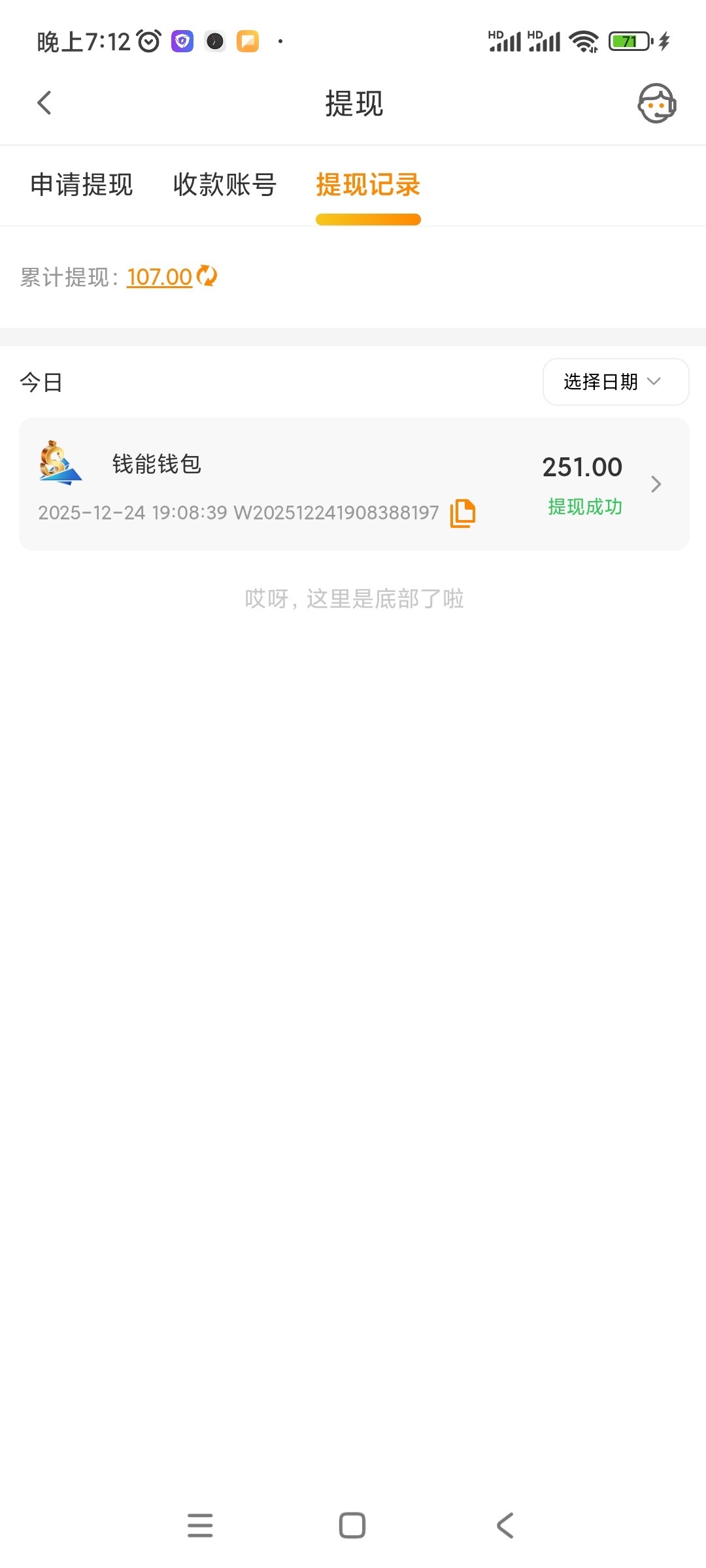Screen dimensions: 706x1568
Task: Open the system recent apps menu
Action: (x=200, y=1526)
